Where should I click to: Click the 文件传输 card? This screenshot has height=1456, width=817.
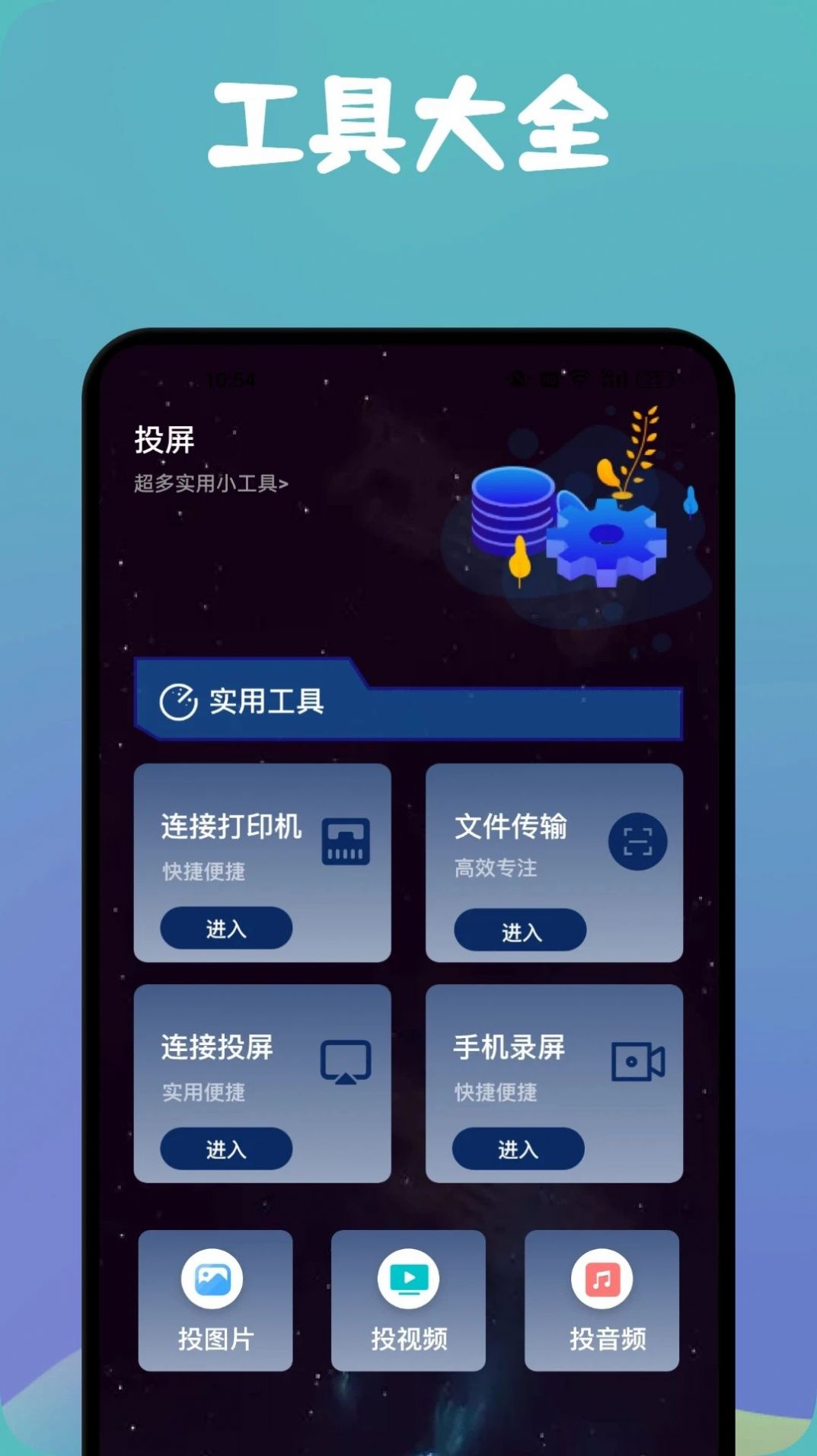coord(554,864)
